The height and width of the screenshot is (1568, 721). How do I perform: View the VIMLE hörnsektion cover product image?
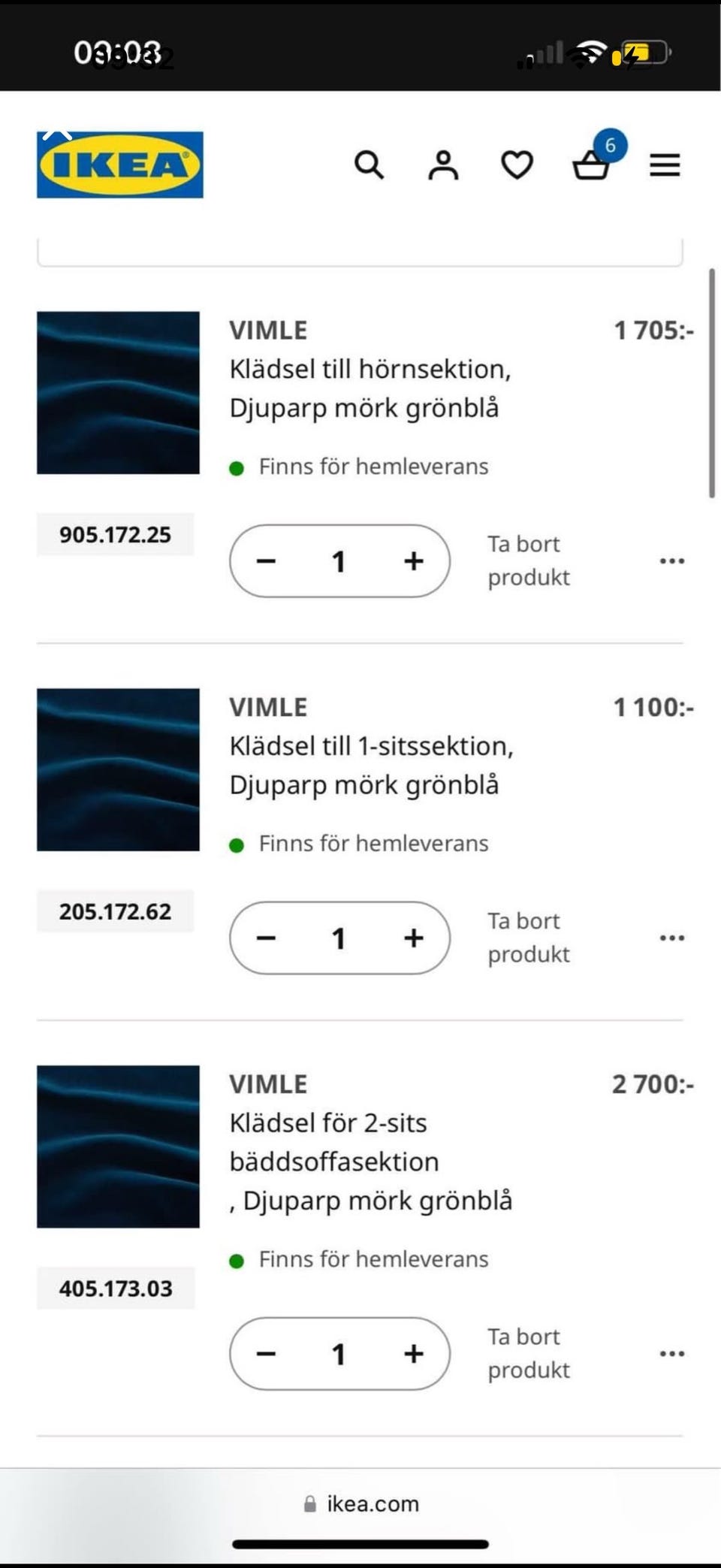[x=119, y=393]
